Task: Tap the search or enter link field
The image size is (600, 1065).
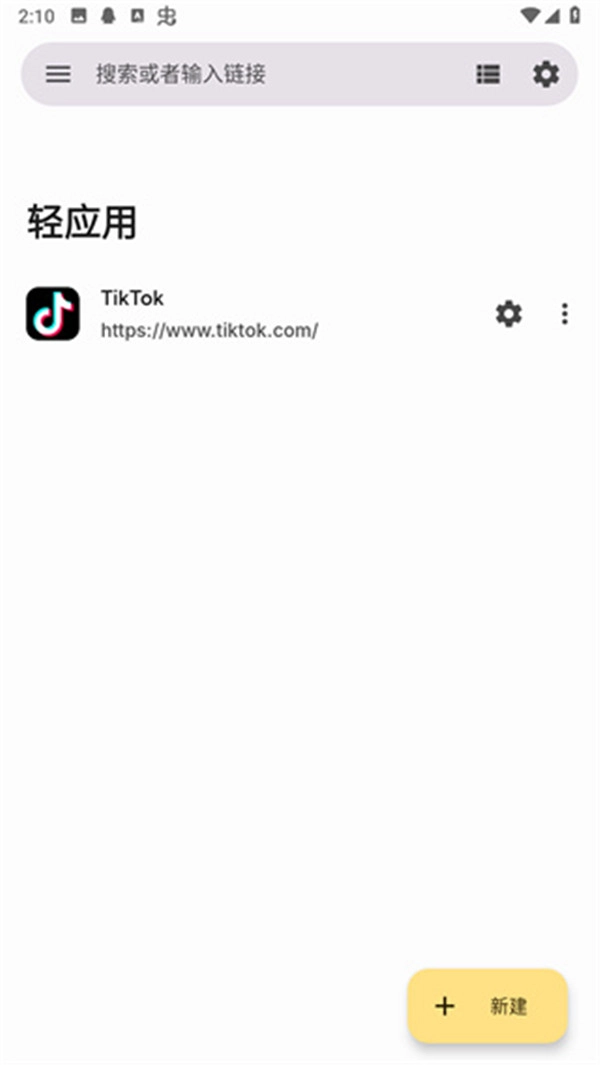Action: [270, 74]
